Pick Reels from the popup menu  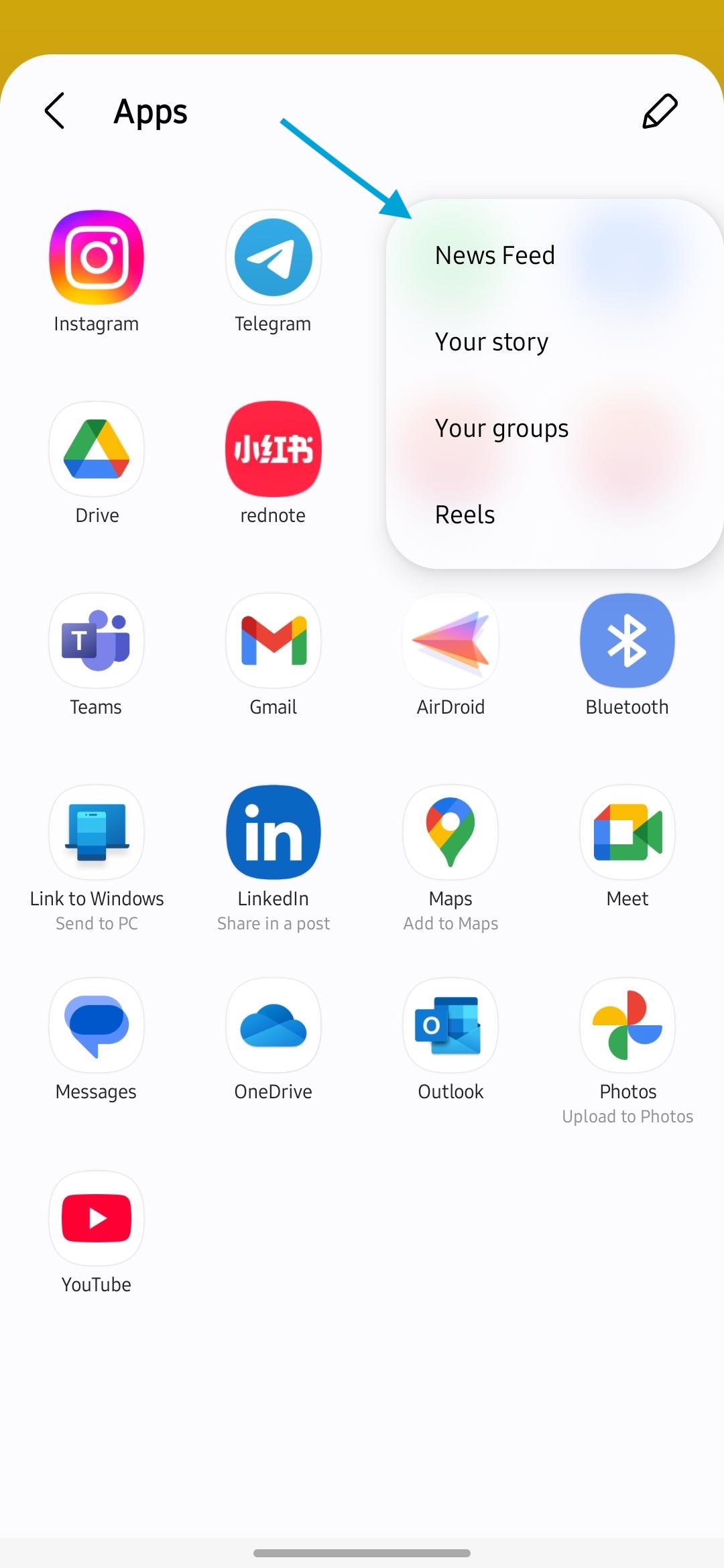click(x=465, y=515)
